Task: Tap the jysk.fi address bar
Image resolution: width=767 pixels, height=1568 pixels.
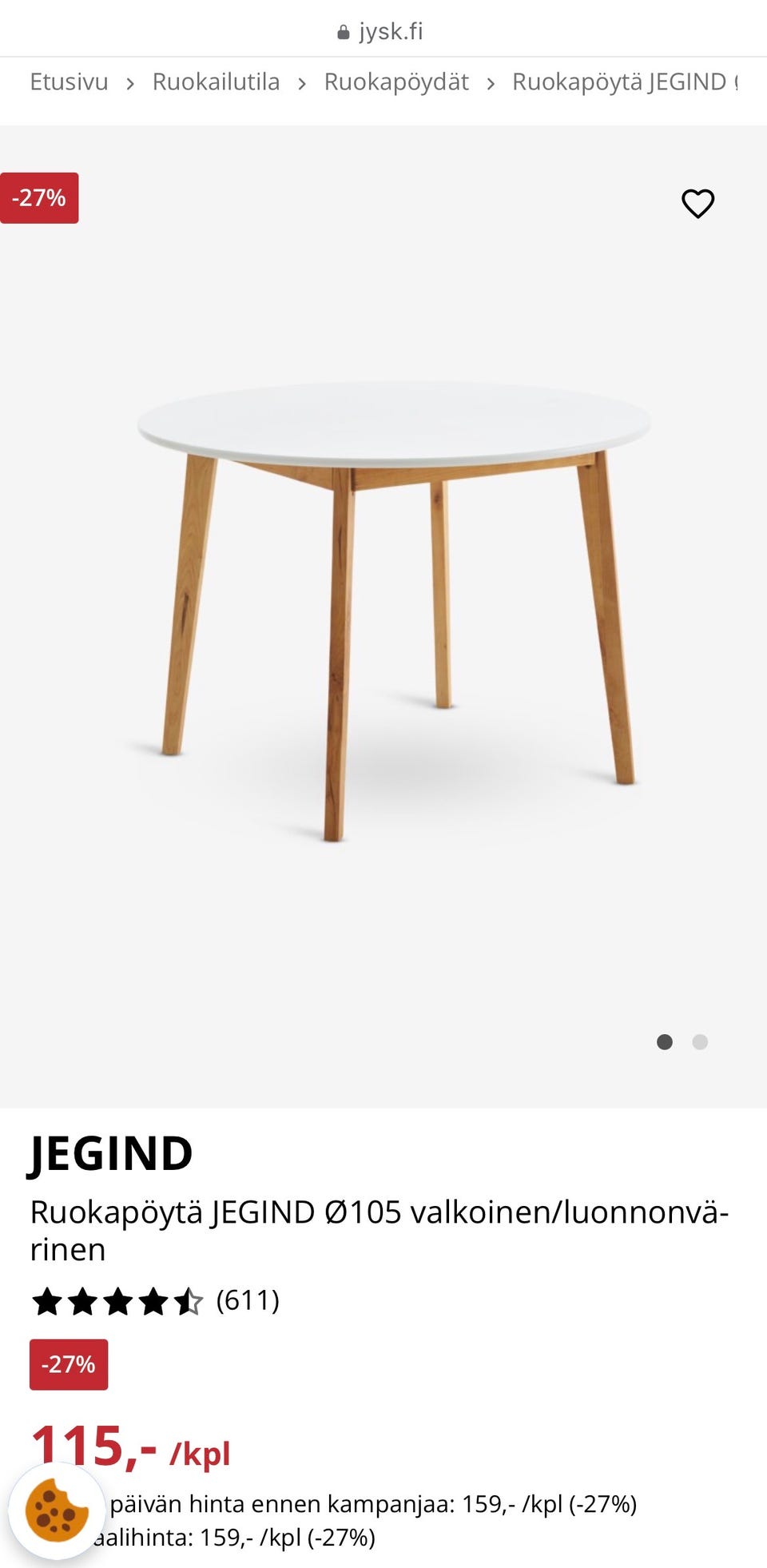Action: (382, 31)
